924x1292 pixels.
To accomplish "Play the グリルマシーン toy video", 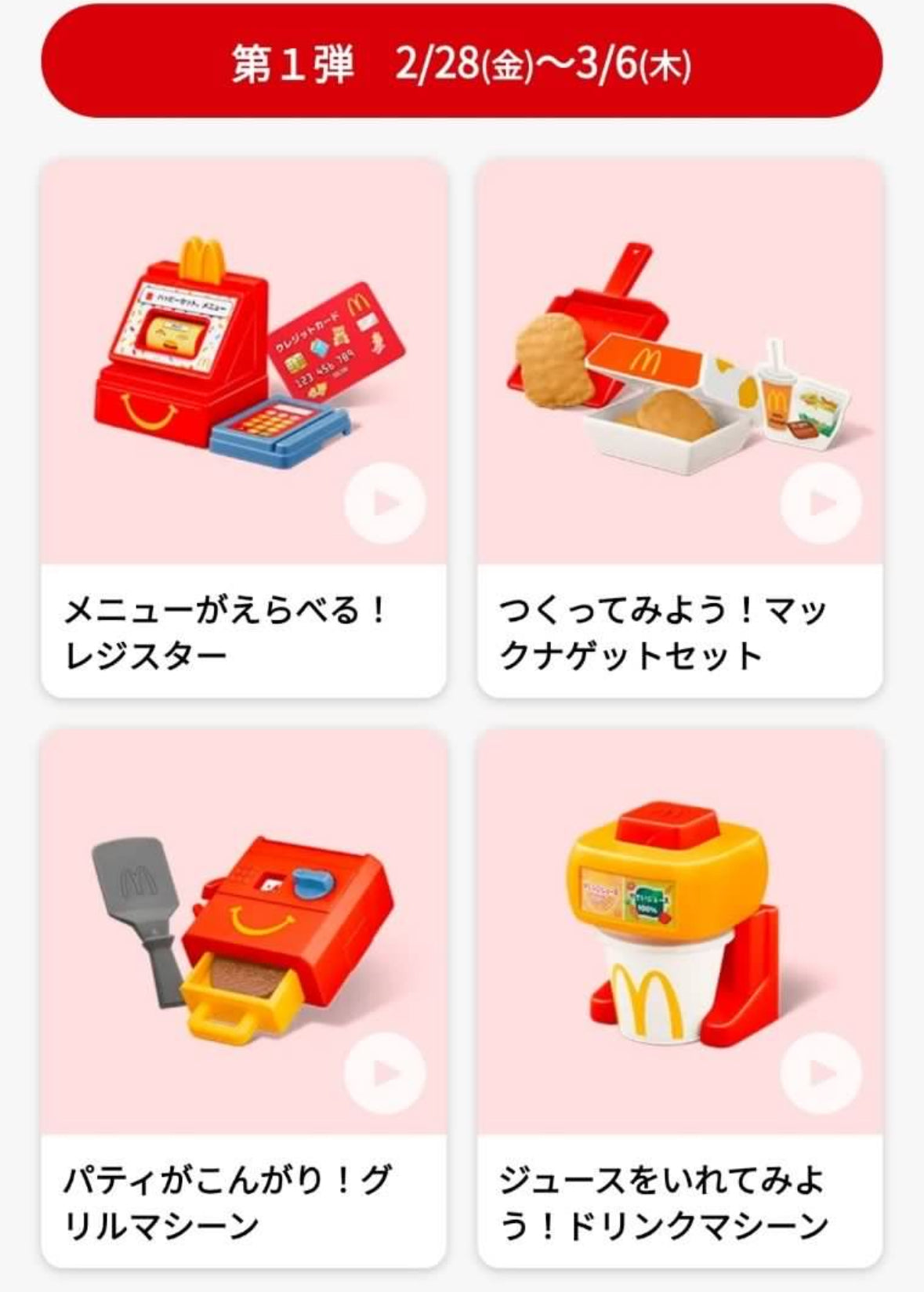I will (x=384, y=1073).
